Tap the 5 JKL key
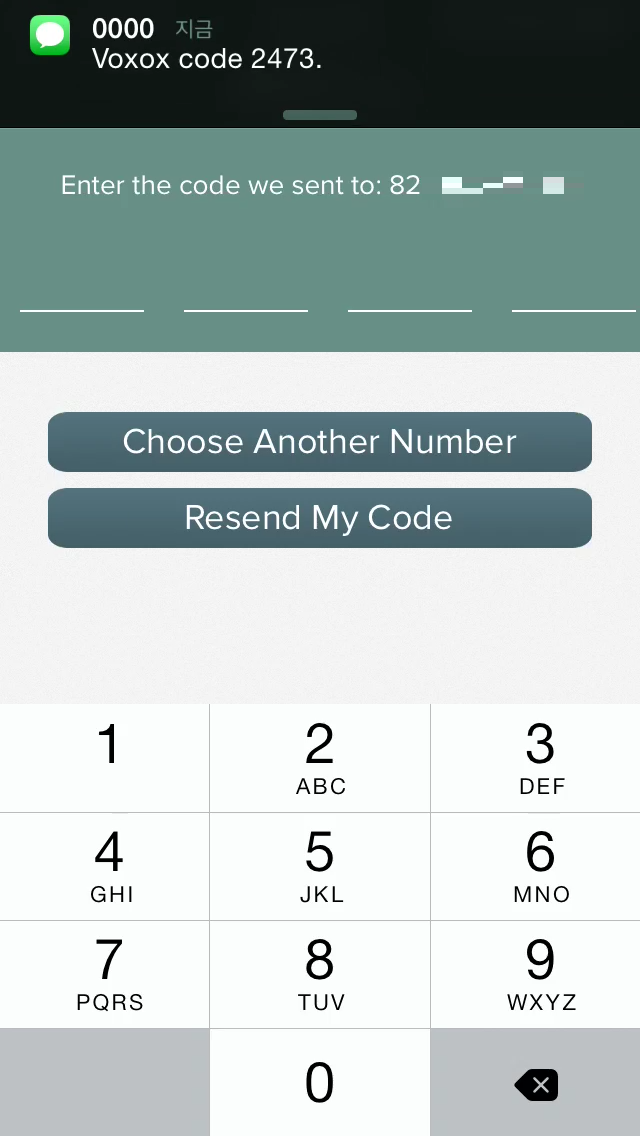Viewport: 640px width, 1136px height. pos(320,866)
